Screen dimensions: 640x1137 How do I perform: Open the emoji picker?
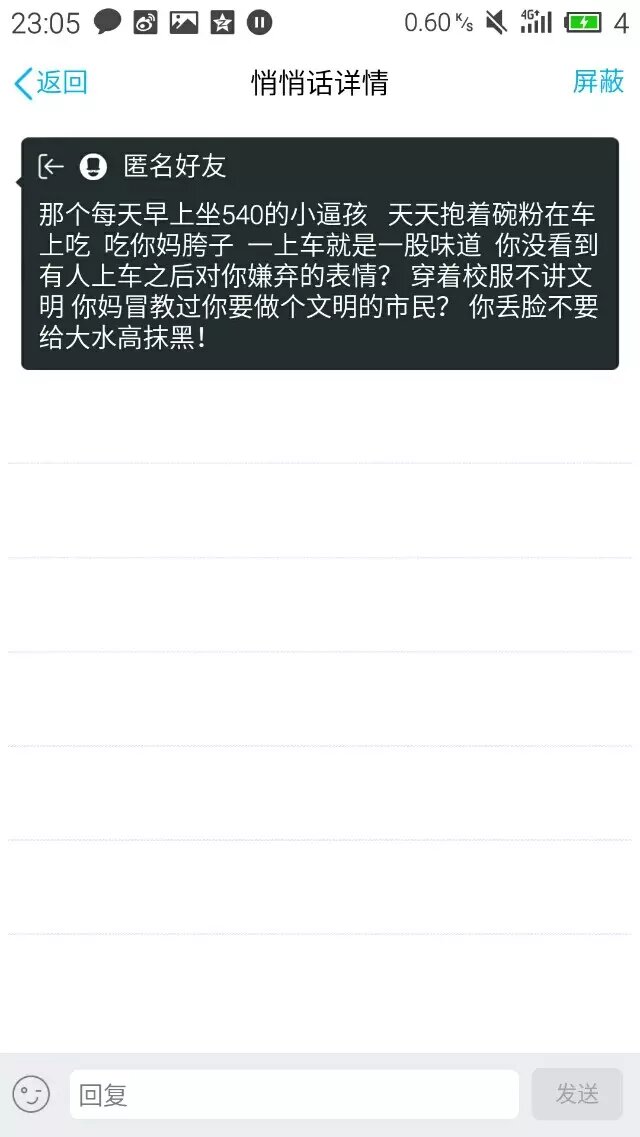[31, 1093]
